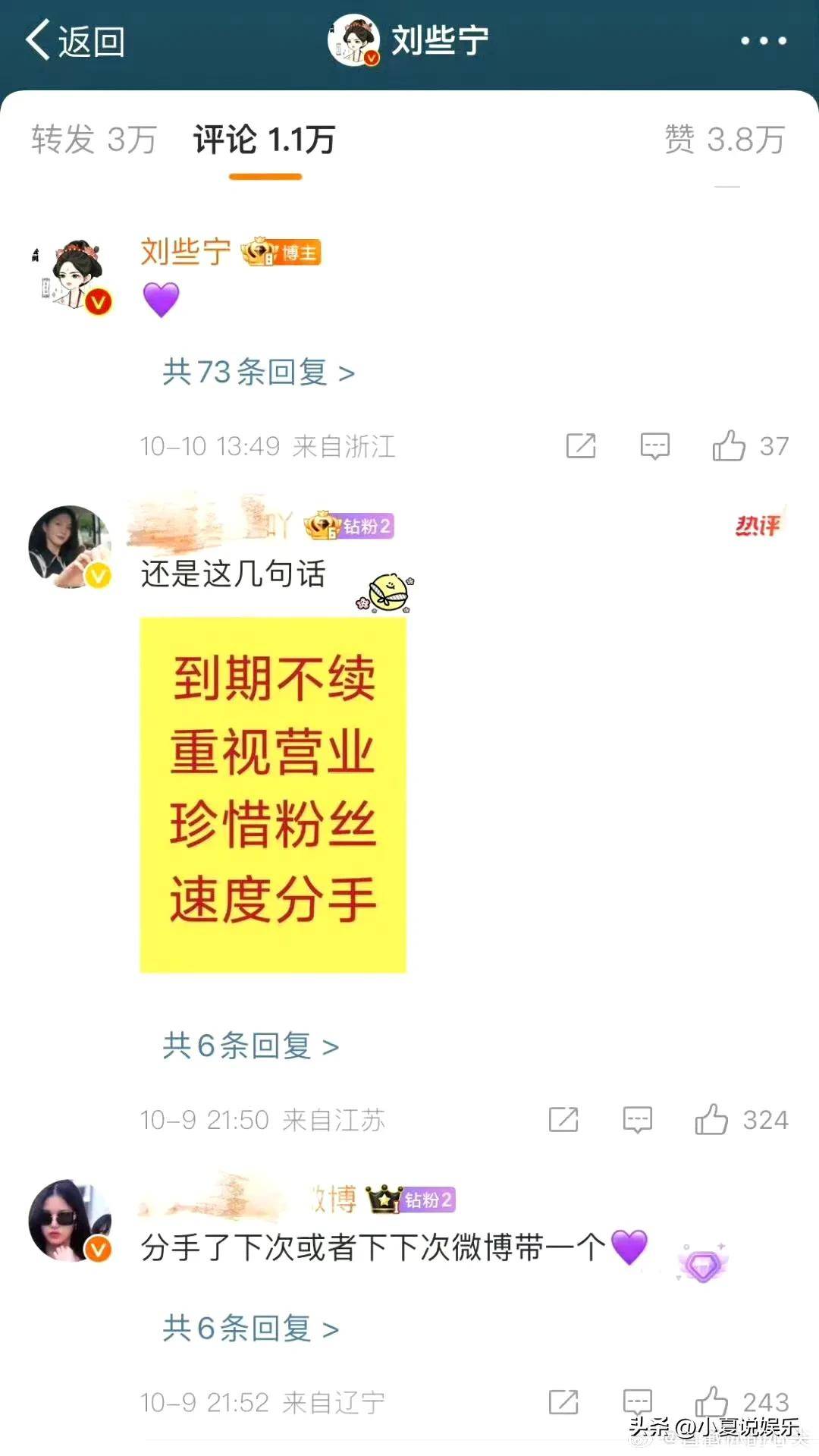The height and width of the screenshot is (1456, 819).
Task: Open the three-dot overflow menu
Action: point(763,41)
